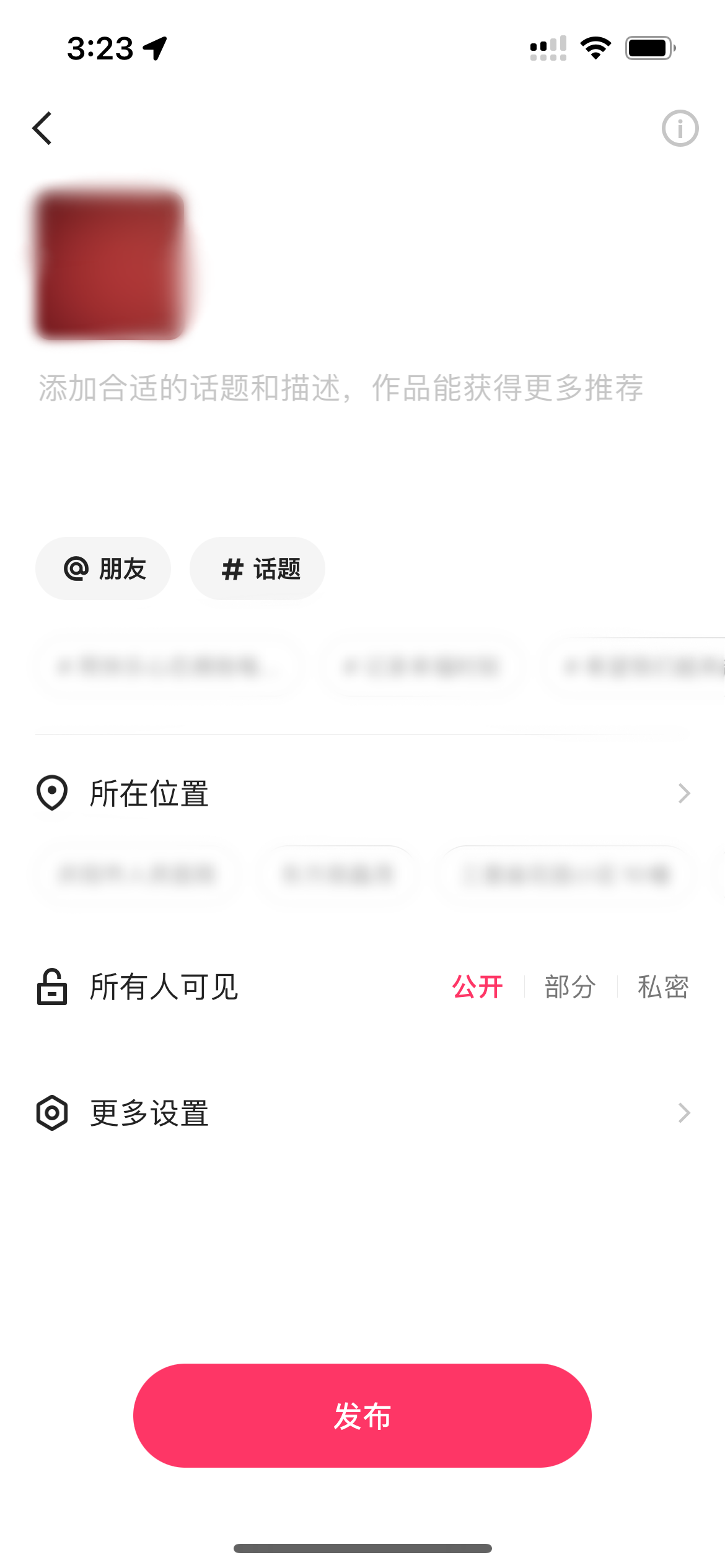The image size is (725, 1568).
Task: Mention a friend with @朋友
Action: coord(103,568)
